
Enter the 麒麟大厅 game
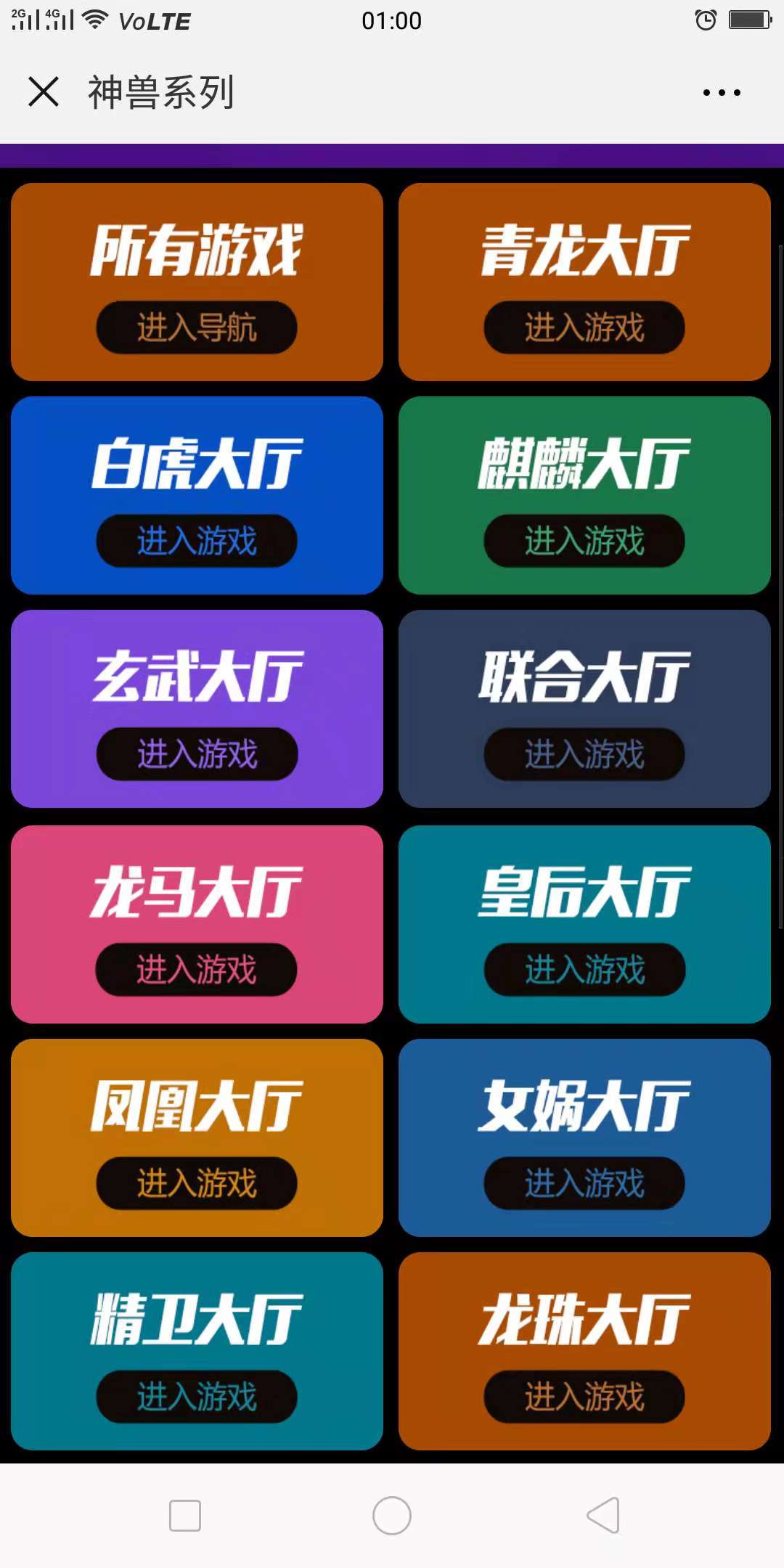(x=584, y=541)
